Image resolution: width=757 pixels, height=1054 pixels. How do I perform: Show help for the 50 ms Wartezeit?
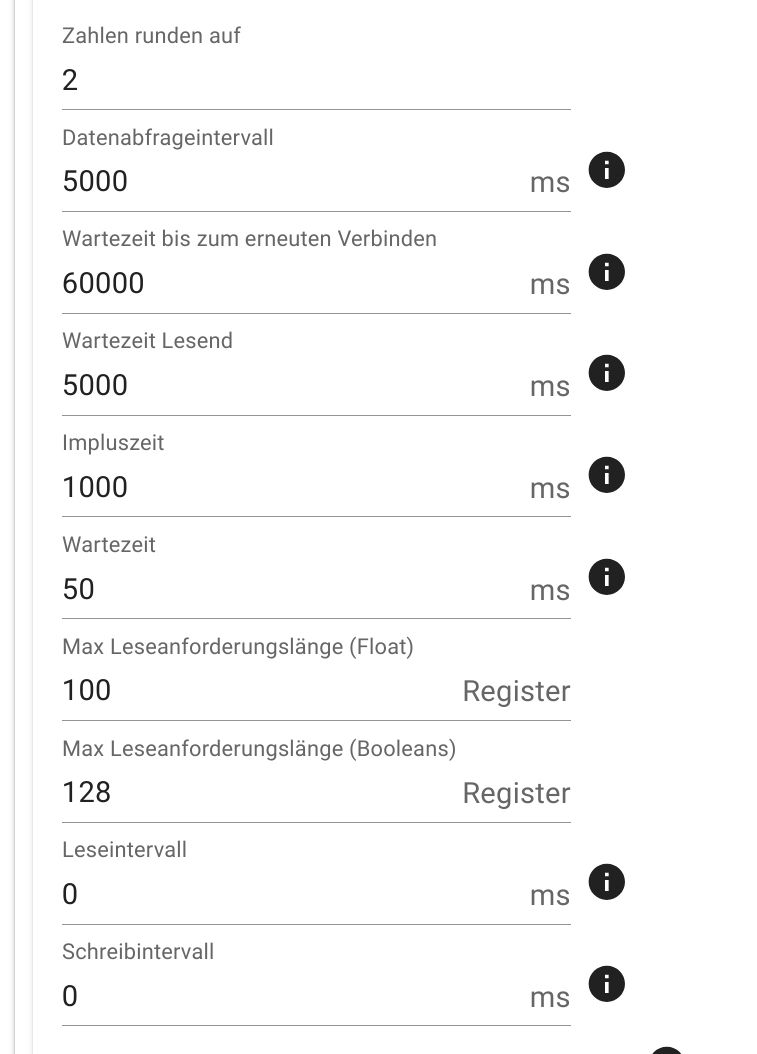coord(607,577)
